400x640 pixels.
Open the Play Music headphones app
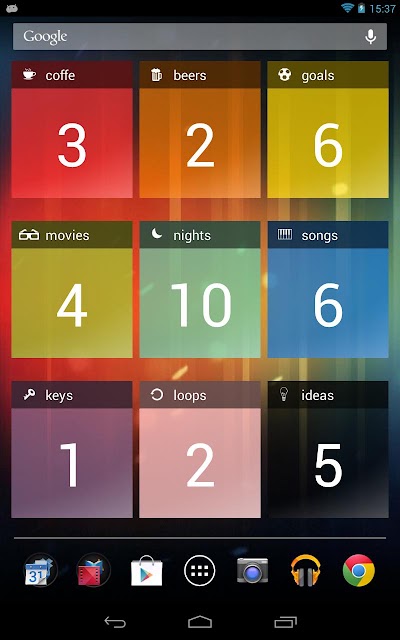coord(306,570)
